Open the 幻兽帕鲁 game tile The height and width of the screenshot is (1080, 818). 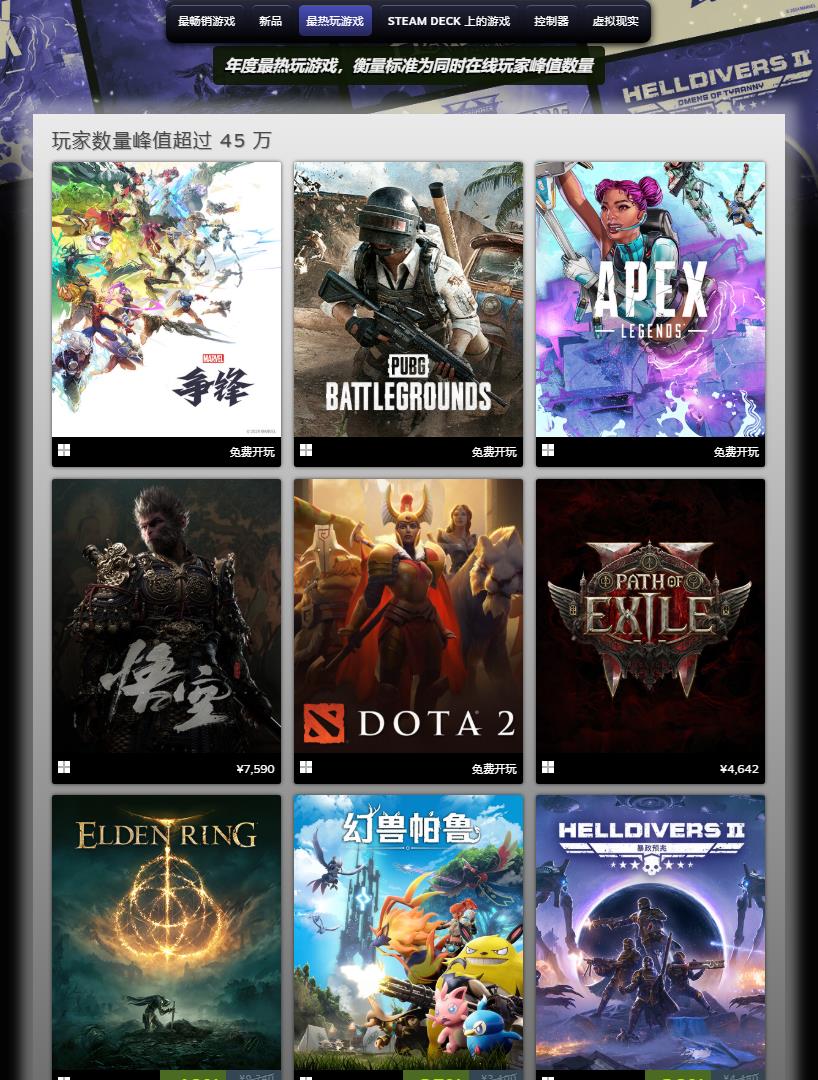pyautogui.click(x=408, y=932)
